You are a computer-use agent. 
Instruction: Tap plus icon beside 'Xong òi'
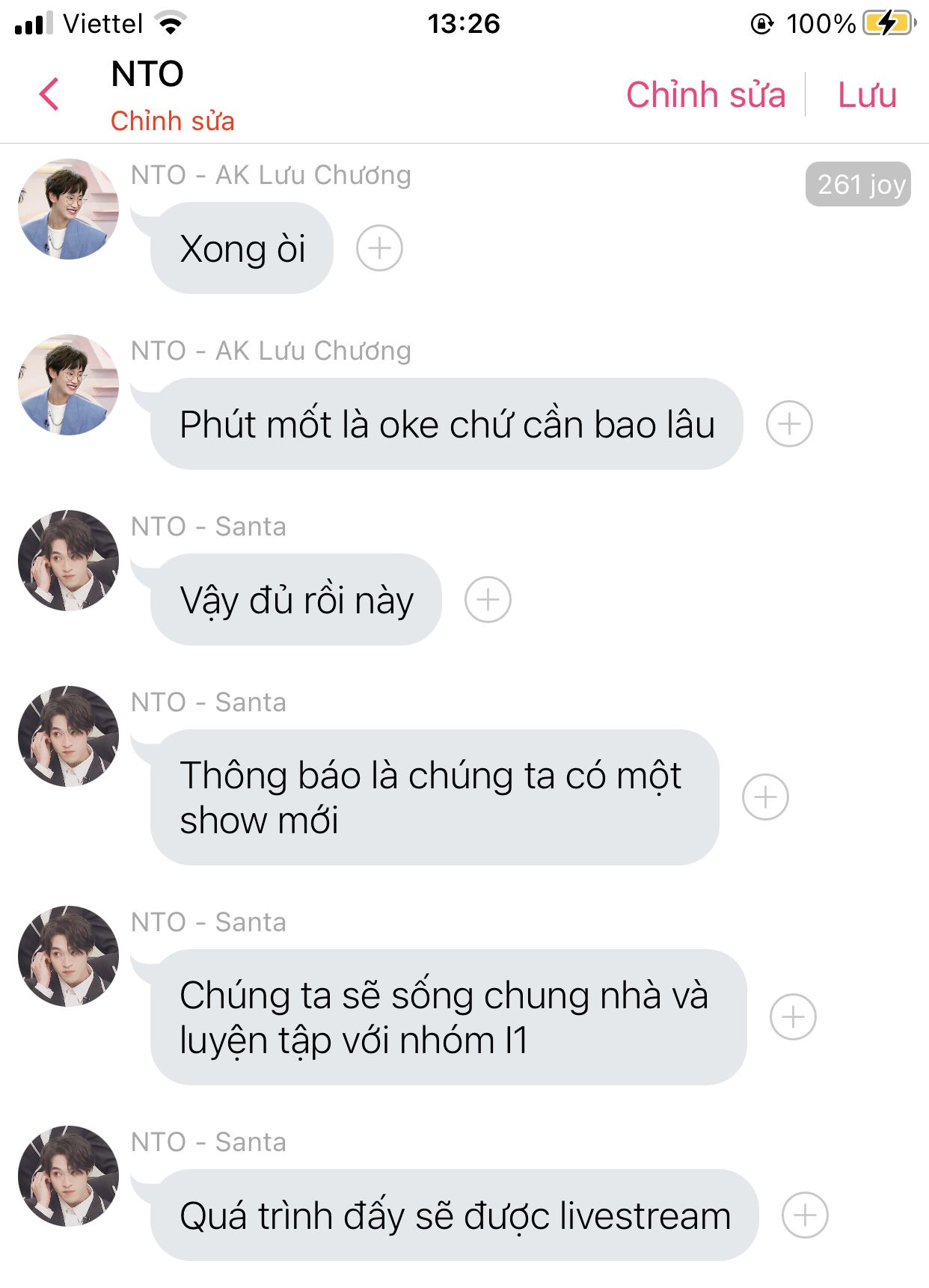(x=379, y=248)
